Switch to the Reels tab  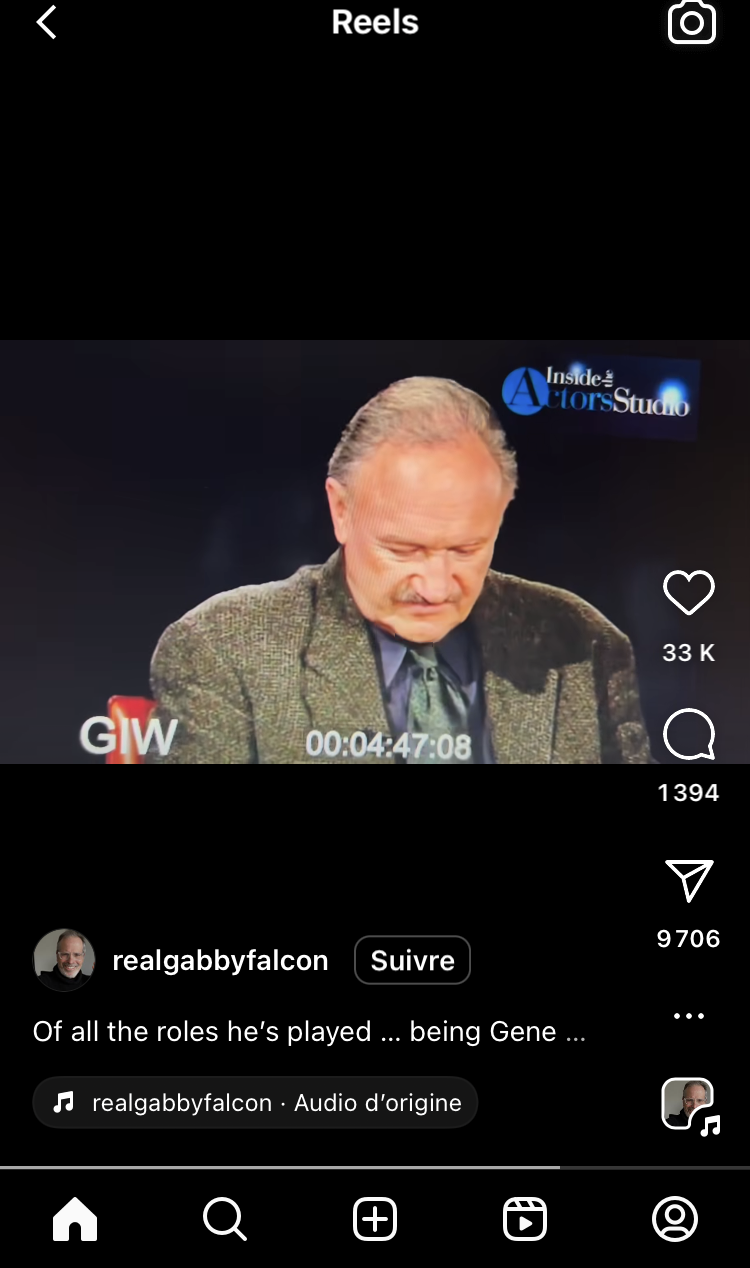(x=525, y=1219)
